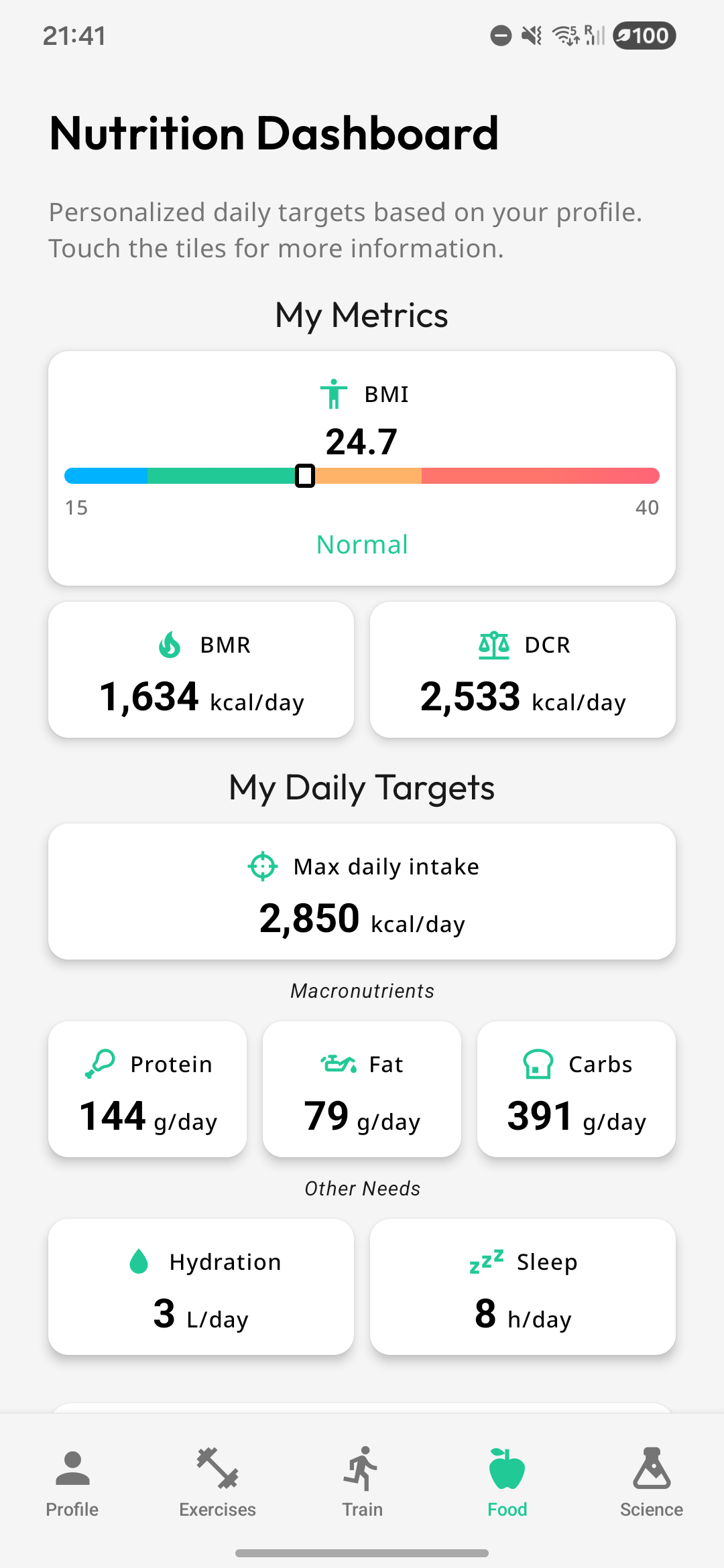The width and height of the screenshot is (724, 1568).
Task: Open the Train tab
Action: 362,1482
